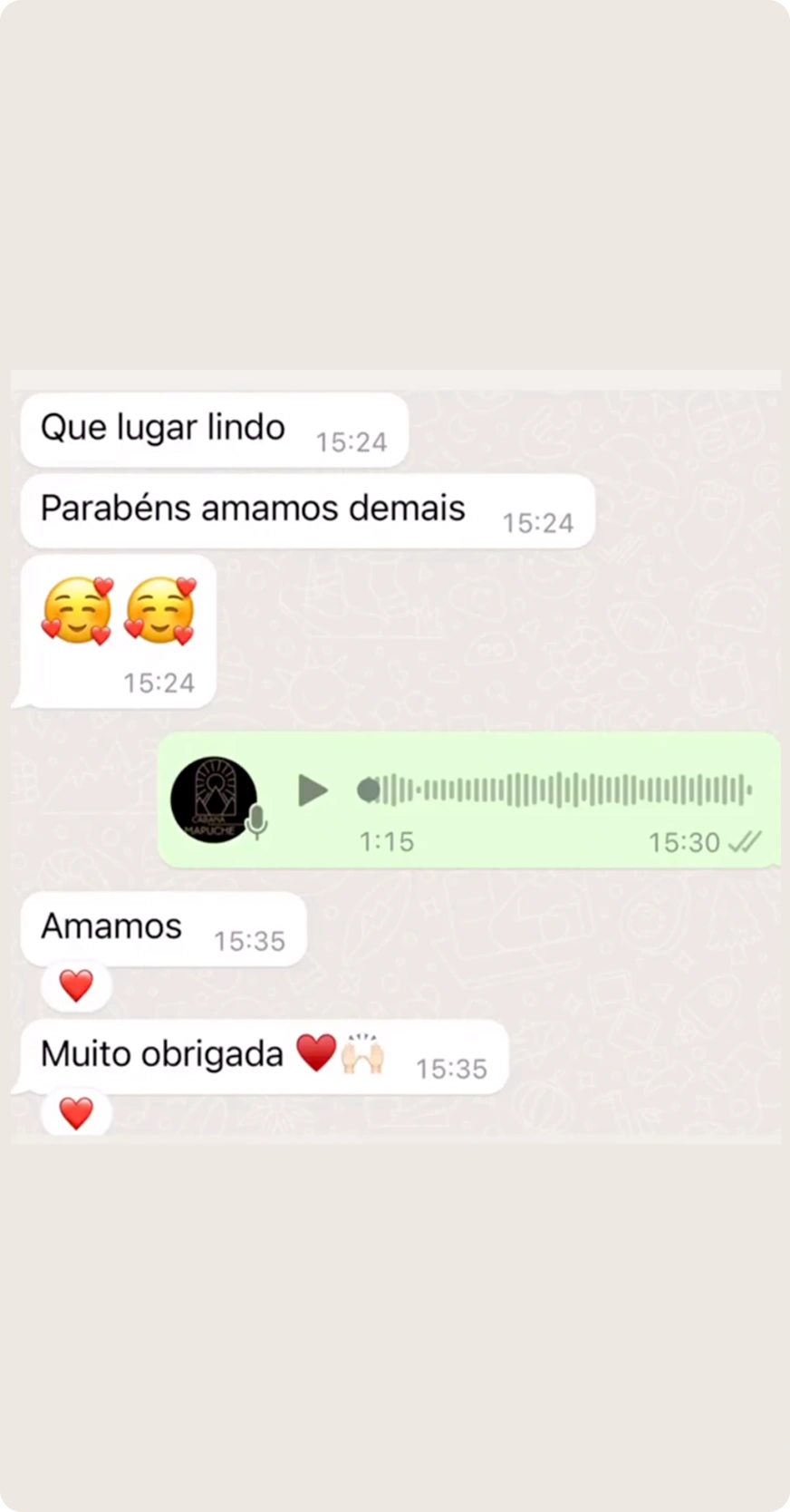Click the raised hands emoji

pos(364,1052)
